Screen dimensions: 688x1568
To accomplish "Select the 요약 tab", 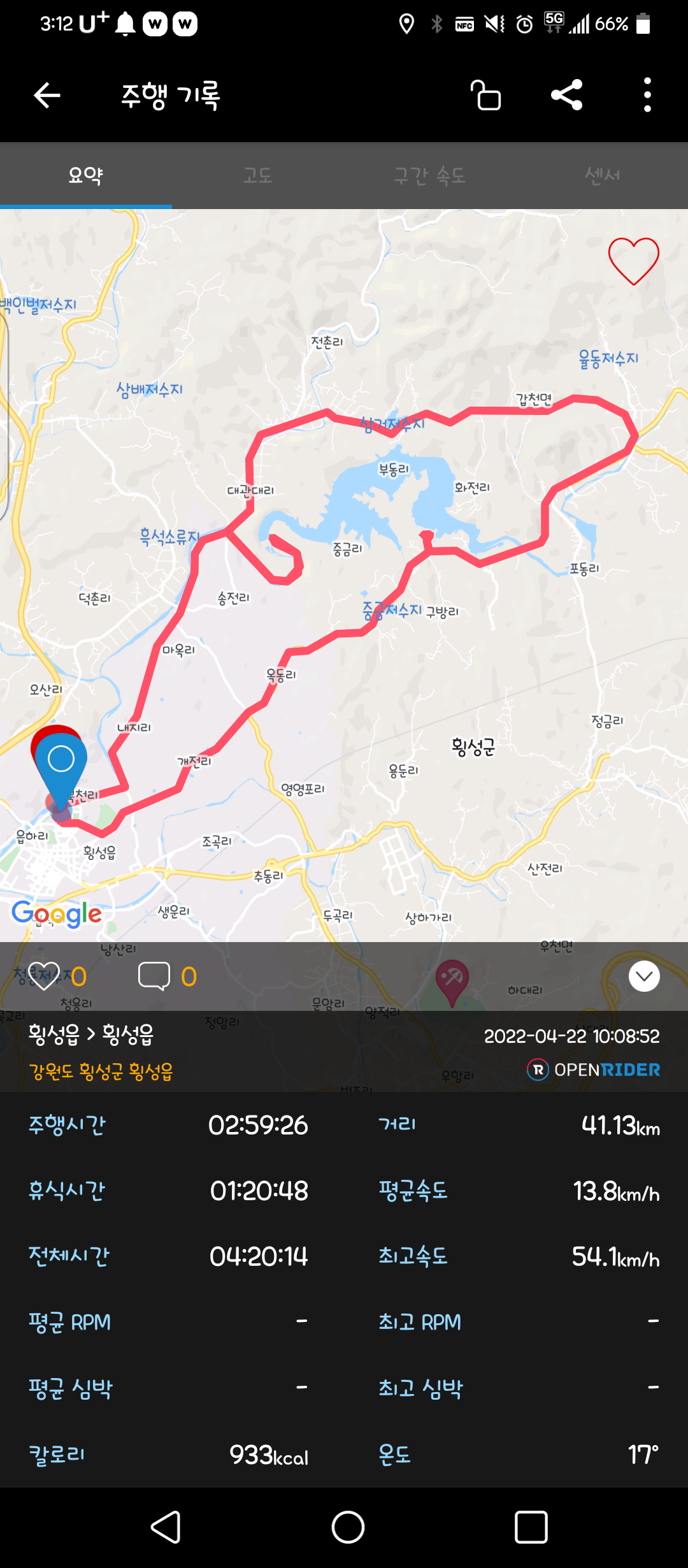I will click(x=85, y=175).
